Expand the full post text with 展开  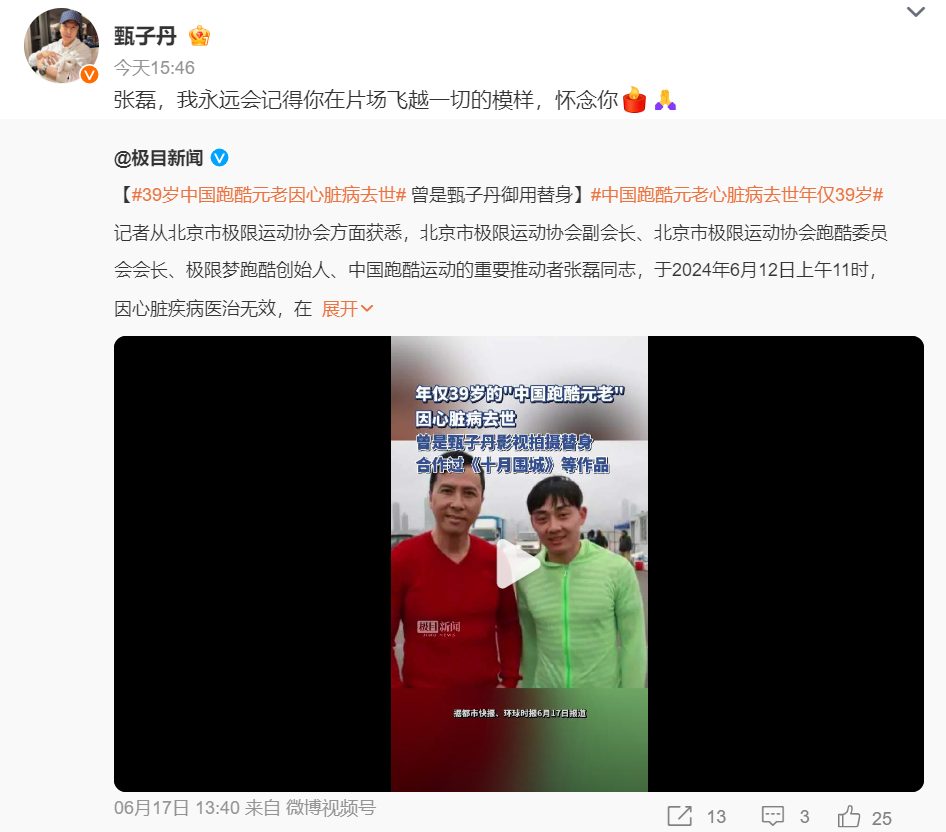coord(346,309)
